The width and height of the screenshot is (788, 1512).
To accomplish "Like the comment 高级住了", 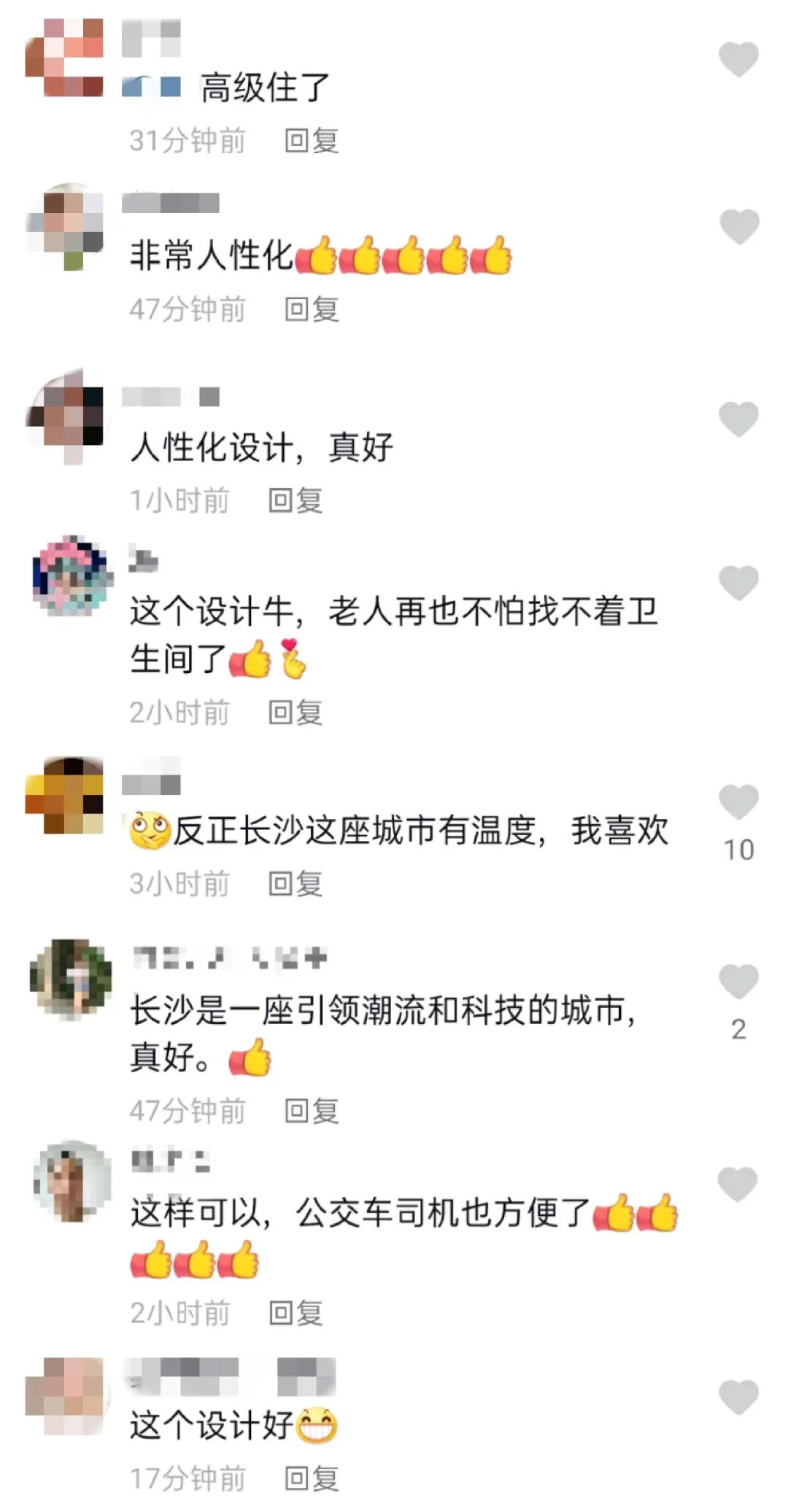I will tap(738, 59).
